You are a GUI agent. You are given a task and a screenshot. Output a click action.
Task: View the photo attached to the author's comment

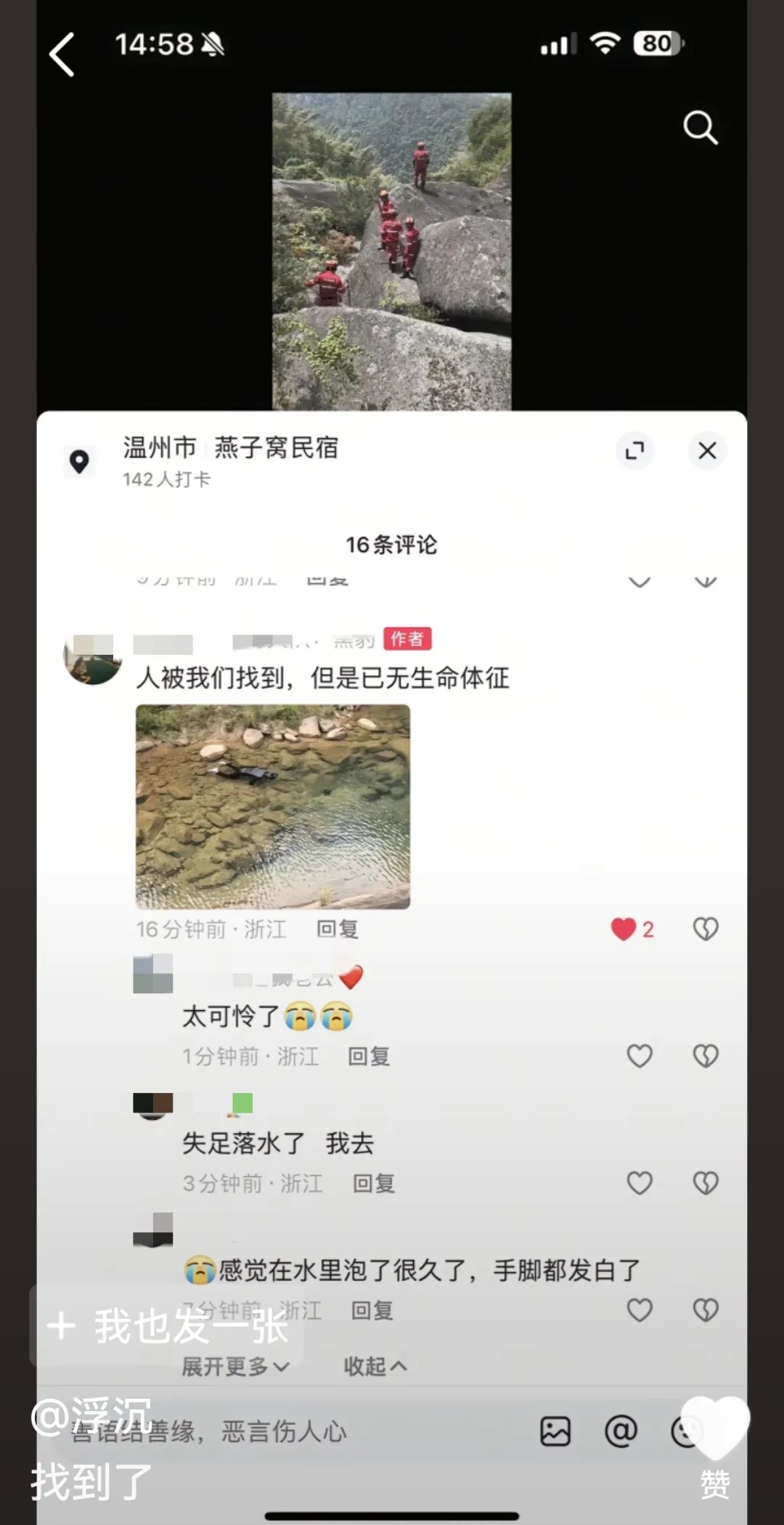pyautogui.click(x=273, y=806)
